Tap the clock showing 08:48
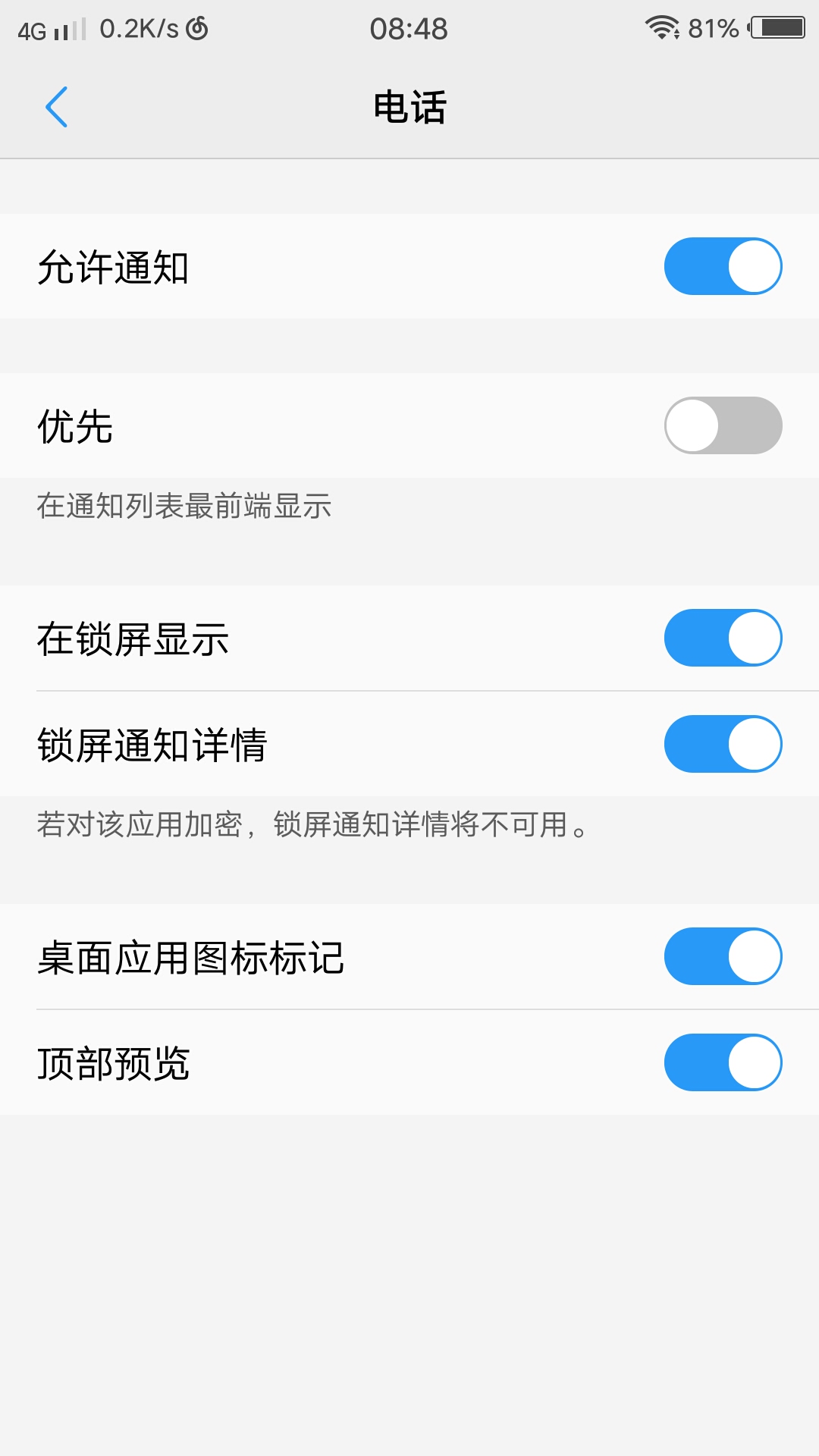 [x=409, y=29]
